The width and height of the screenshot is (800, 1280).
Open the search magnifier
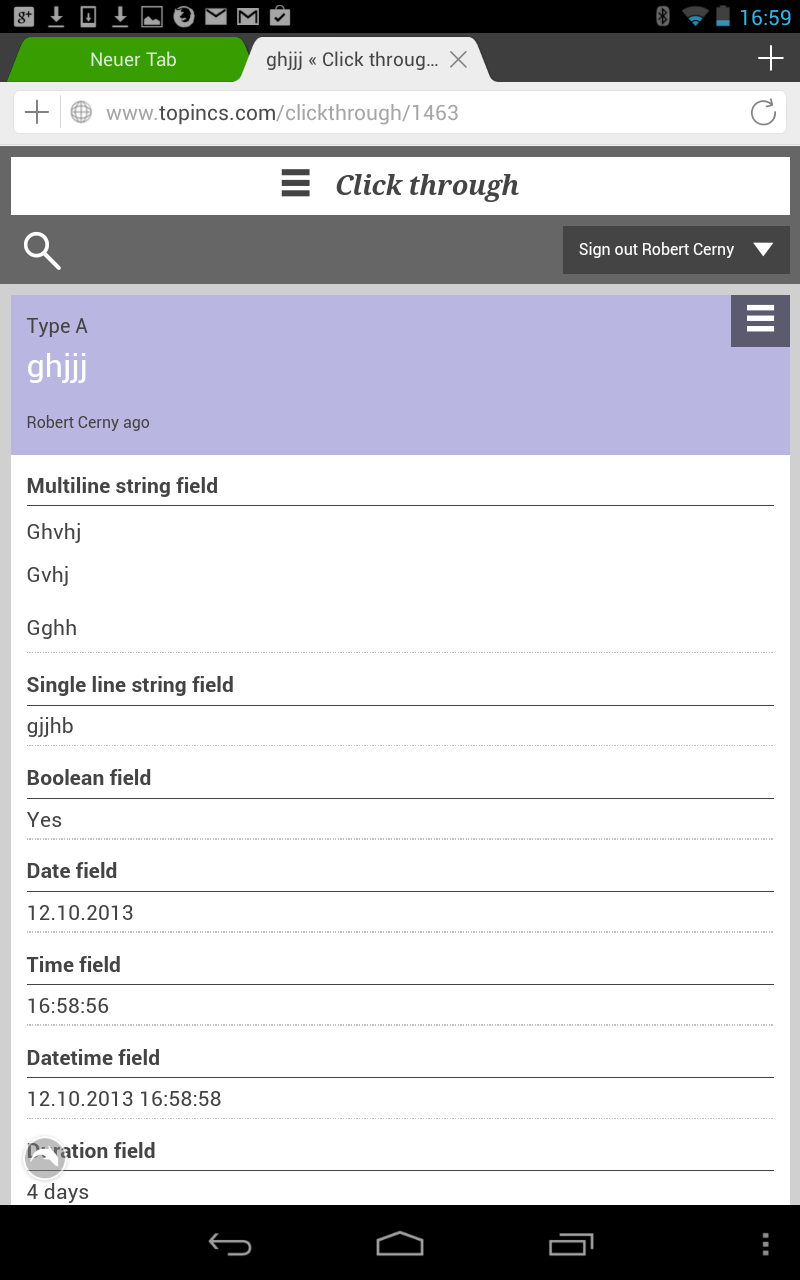click(42, 251)
